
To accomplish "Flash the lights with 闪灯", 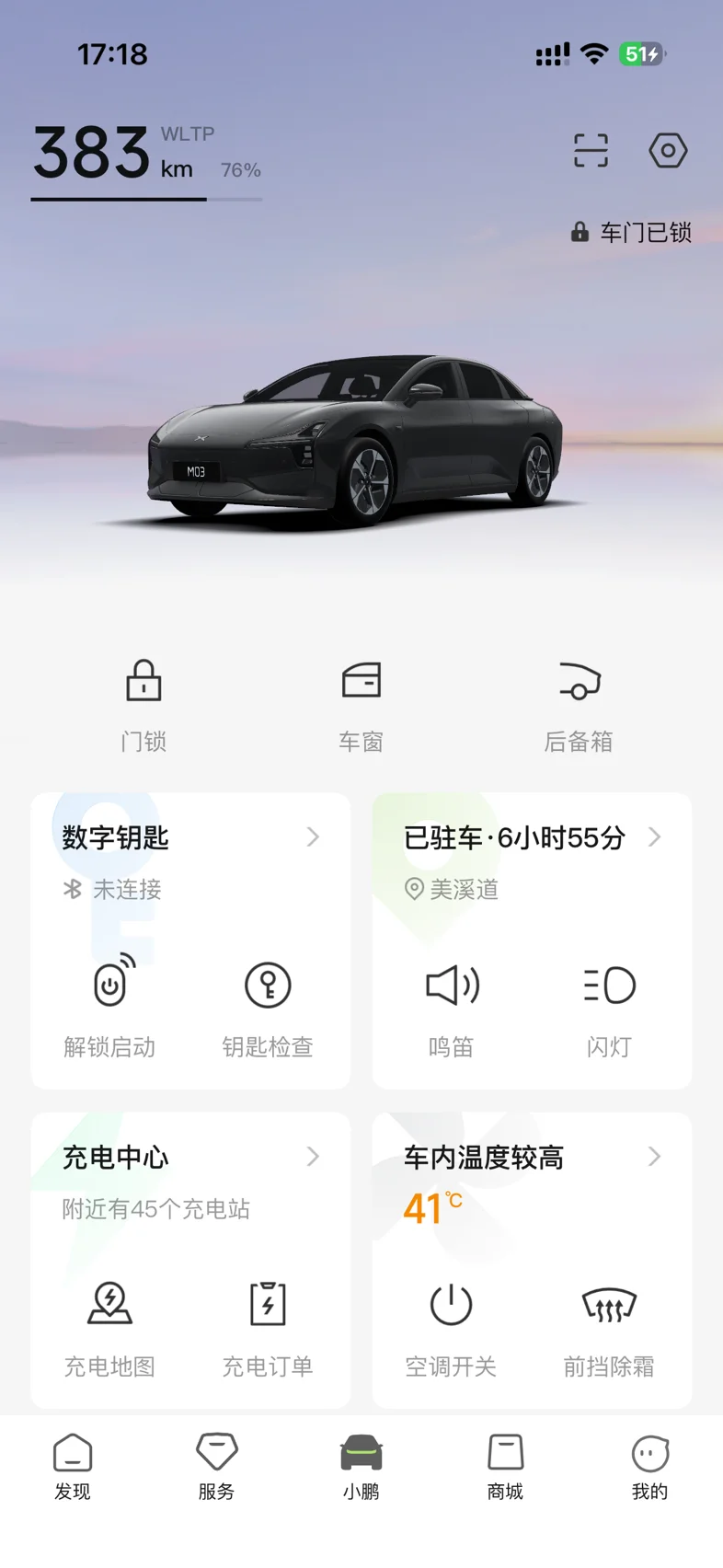I will point(609,1005).
